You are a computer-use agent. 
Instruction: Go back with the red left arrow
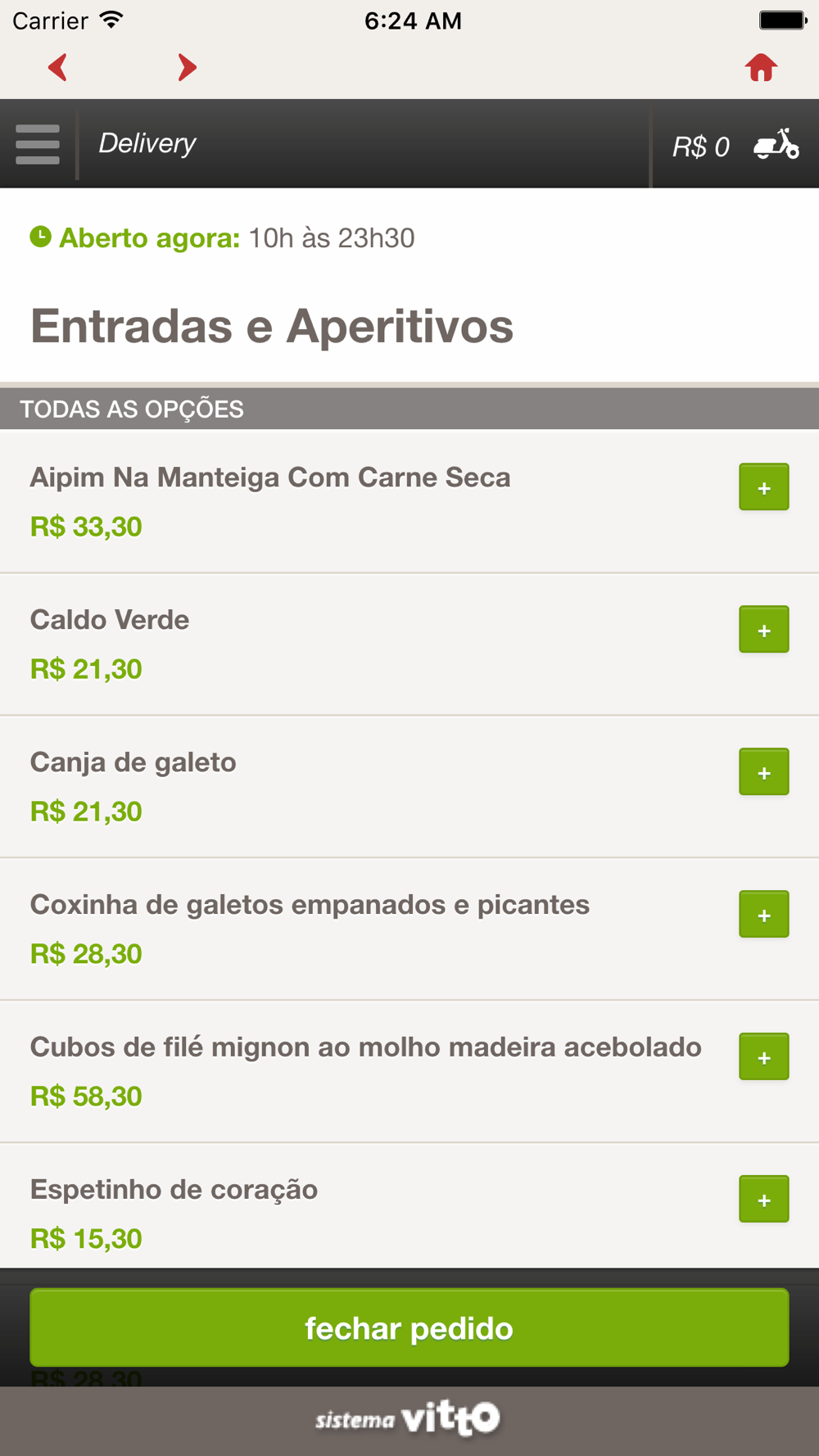[x=58, y=67]
